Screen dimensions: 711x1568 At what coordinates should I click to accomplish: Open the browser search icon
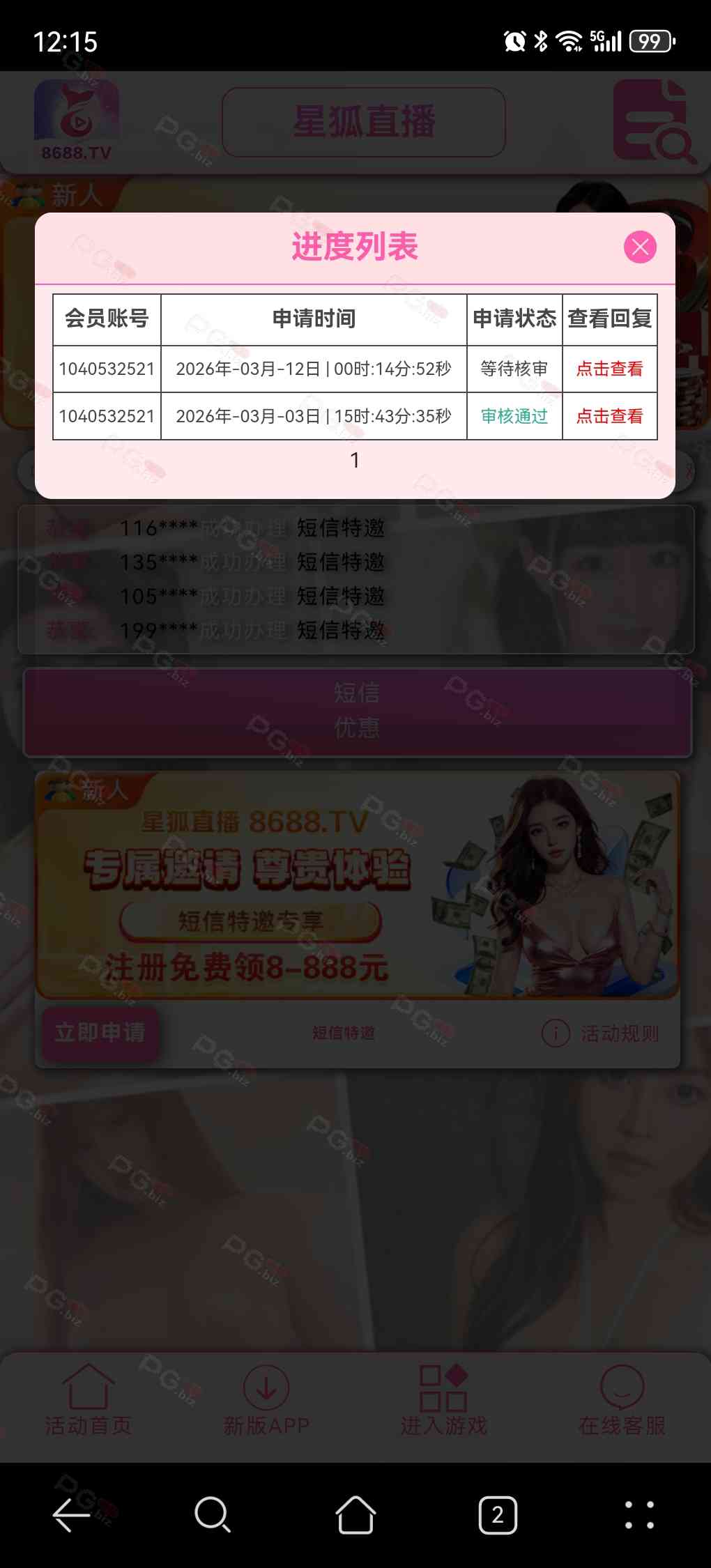point(213,1515)
